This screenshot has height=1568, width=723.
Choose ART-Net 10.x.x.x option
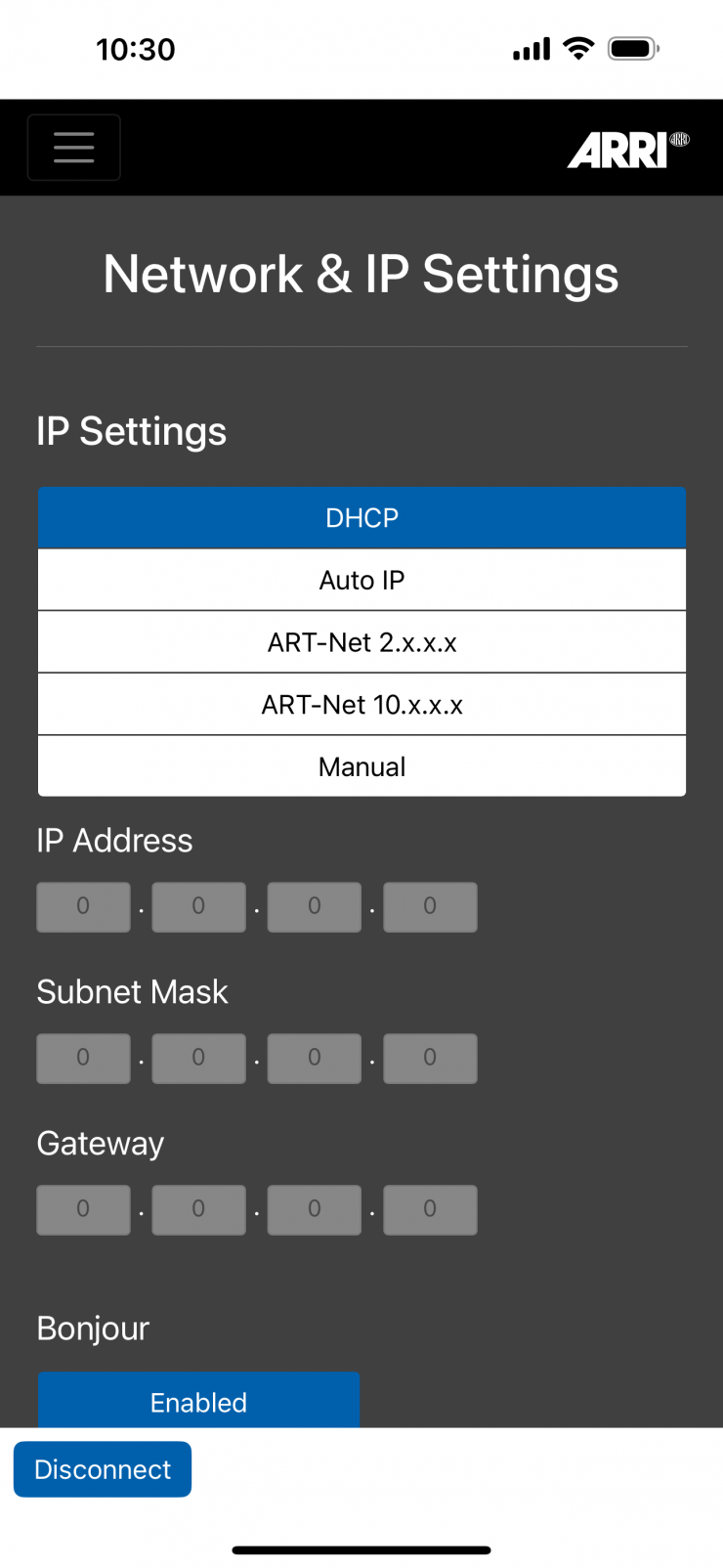point(361,705)
